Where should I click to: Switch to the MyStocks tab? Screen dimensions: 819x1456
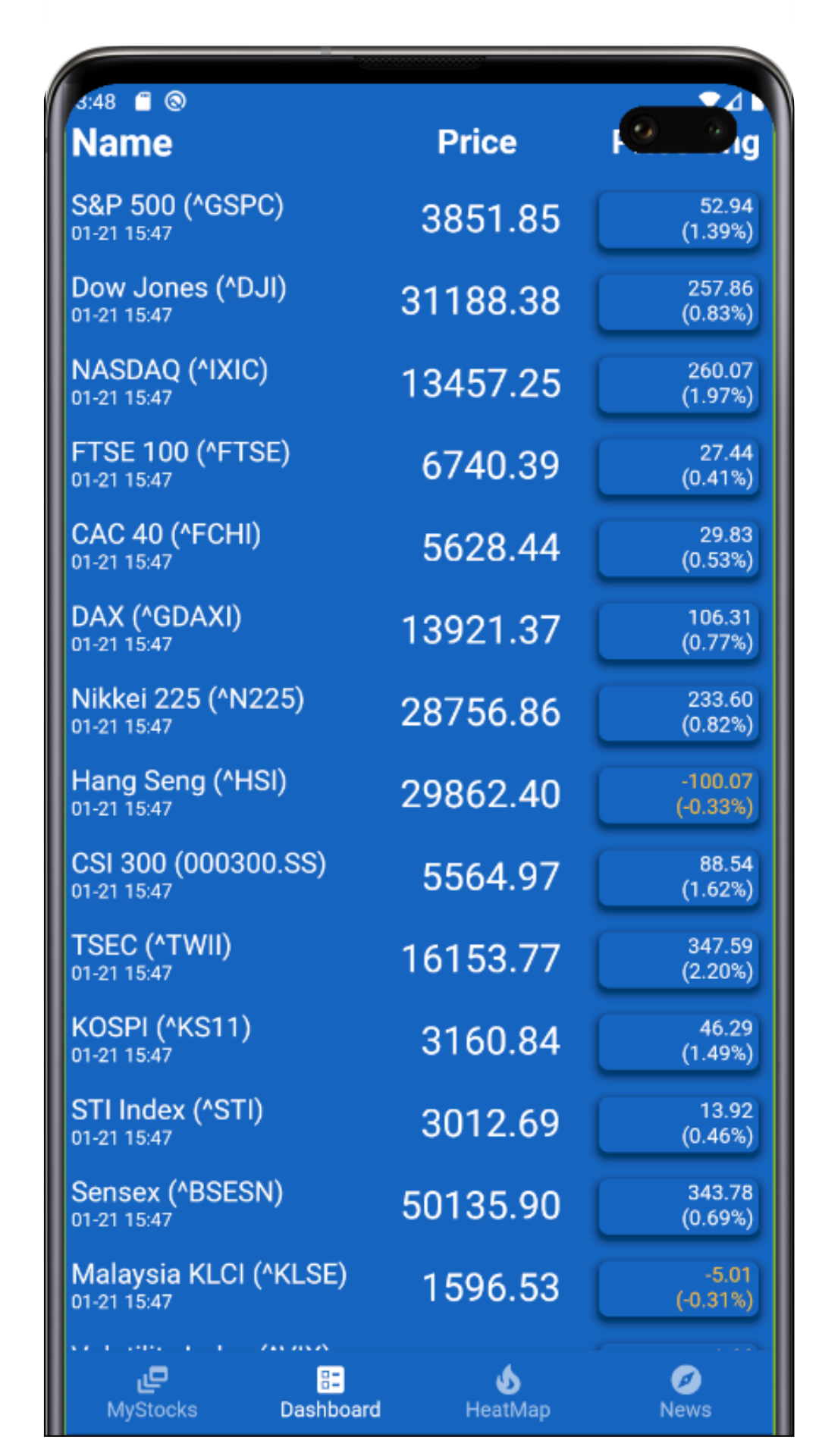[x=152, y=1392]
